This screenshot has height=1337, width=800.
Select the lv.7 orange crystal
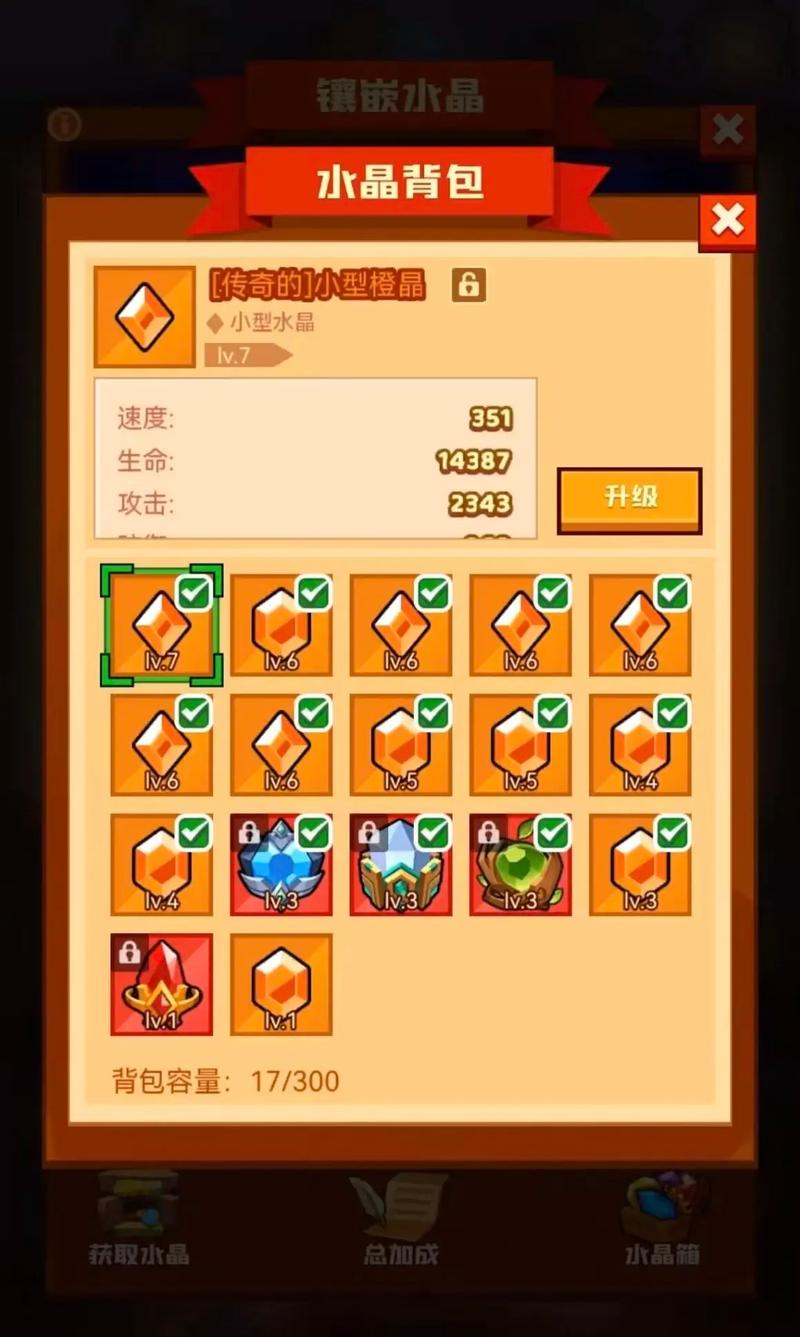coord(161,626)
